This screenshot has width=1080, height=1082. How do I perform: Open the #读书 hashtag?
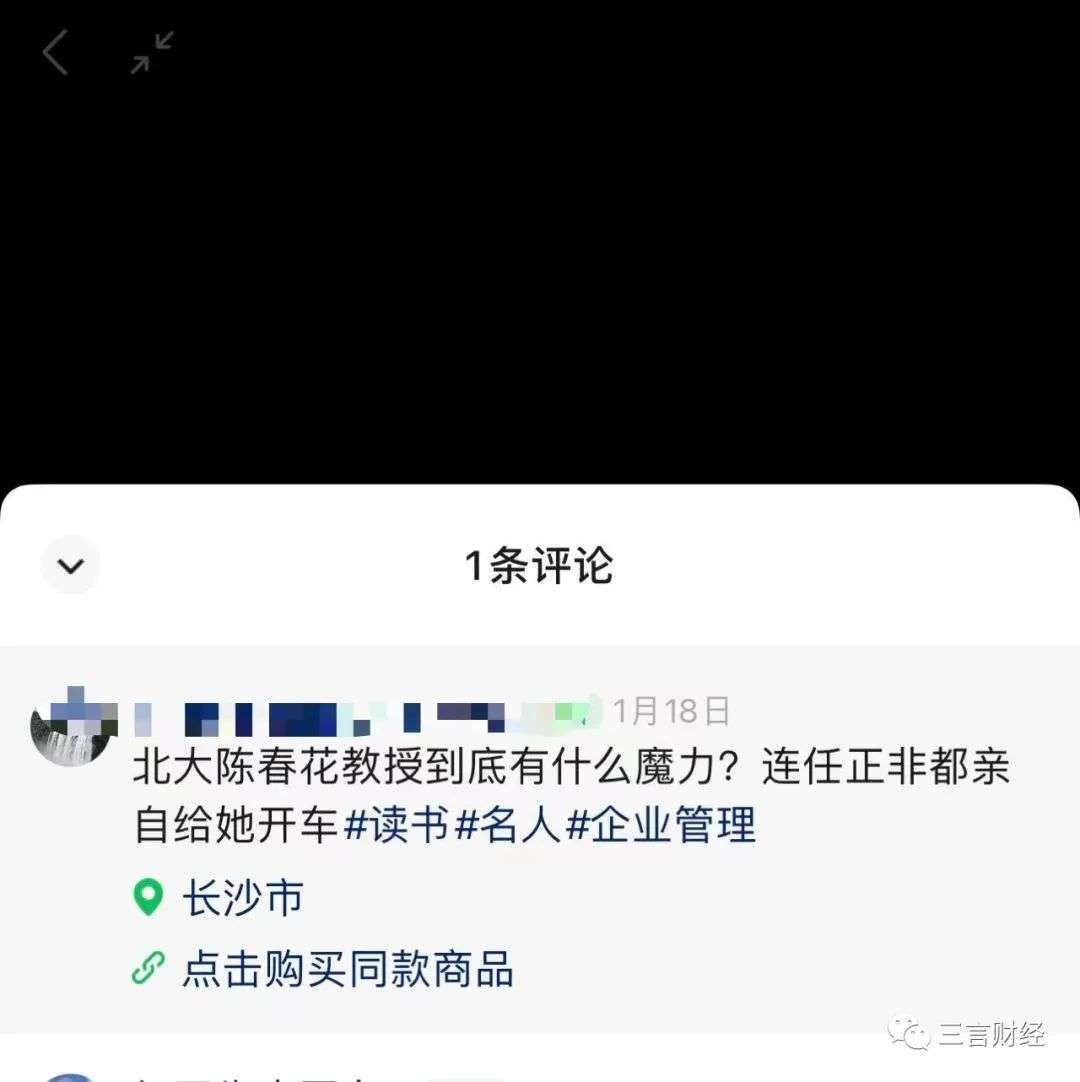pos(396,826)
